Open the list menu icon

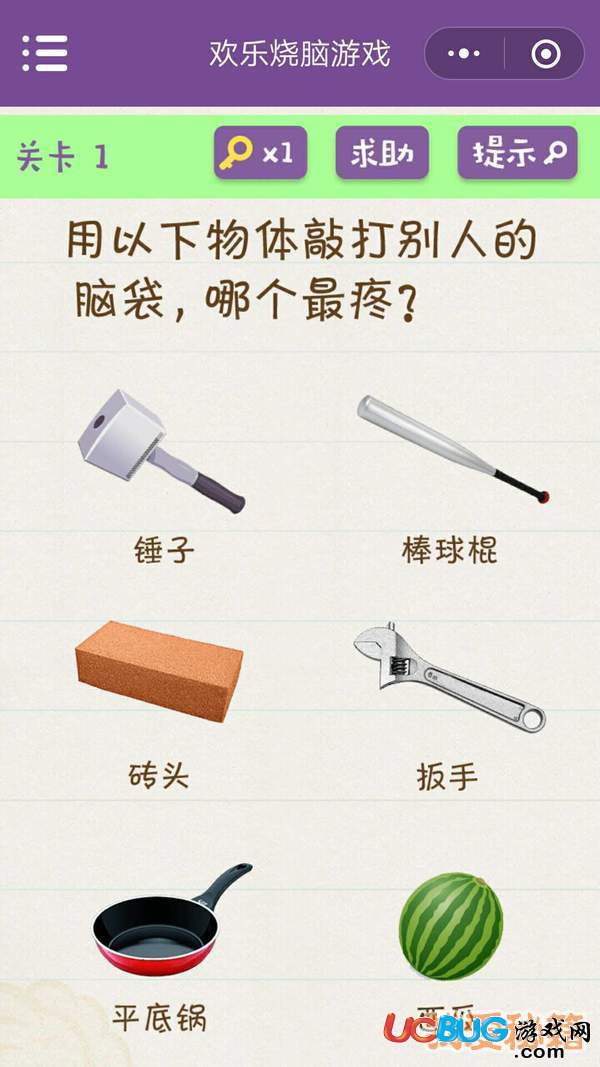(x=45, y=53)
